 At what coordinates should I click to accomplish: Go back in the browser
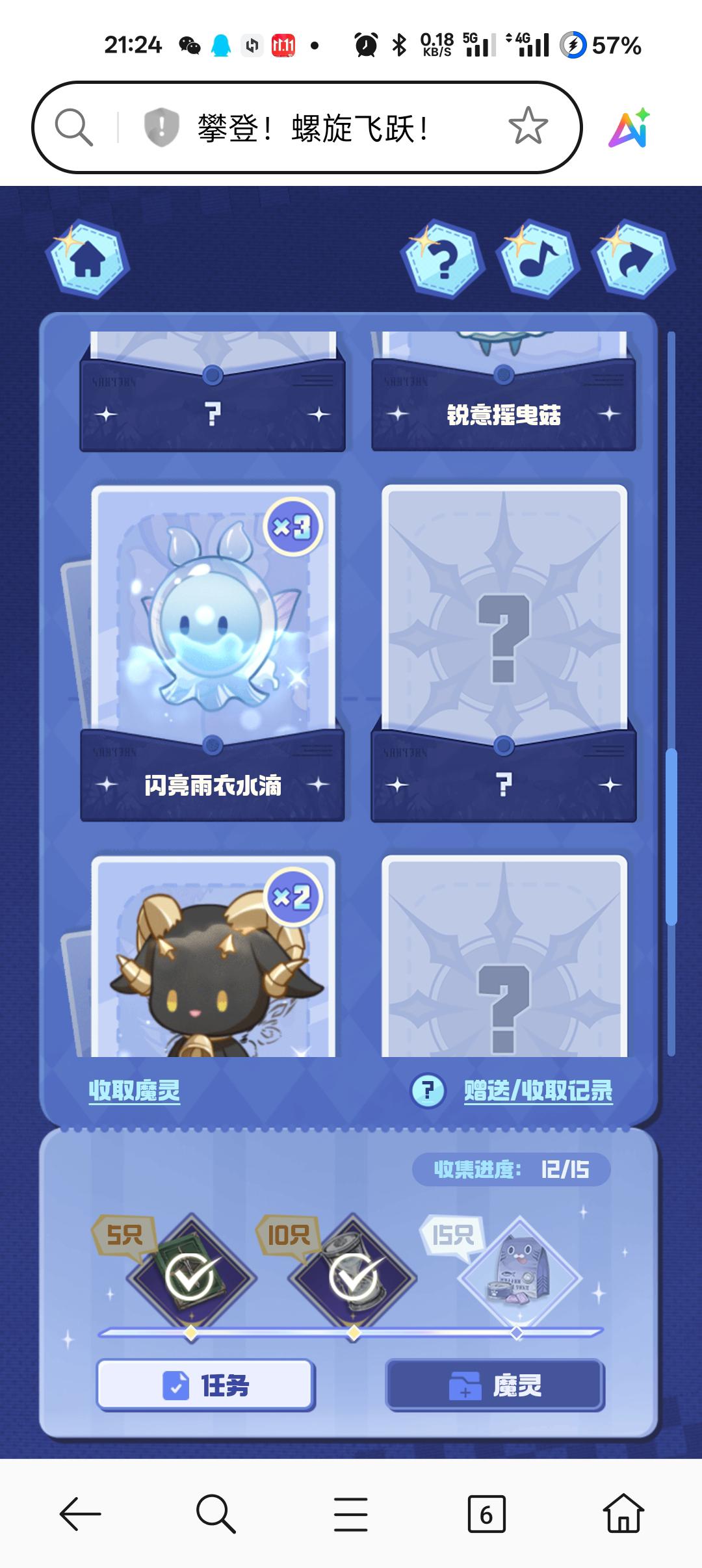[80, 1514]
